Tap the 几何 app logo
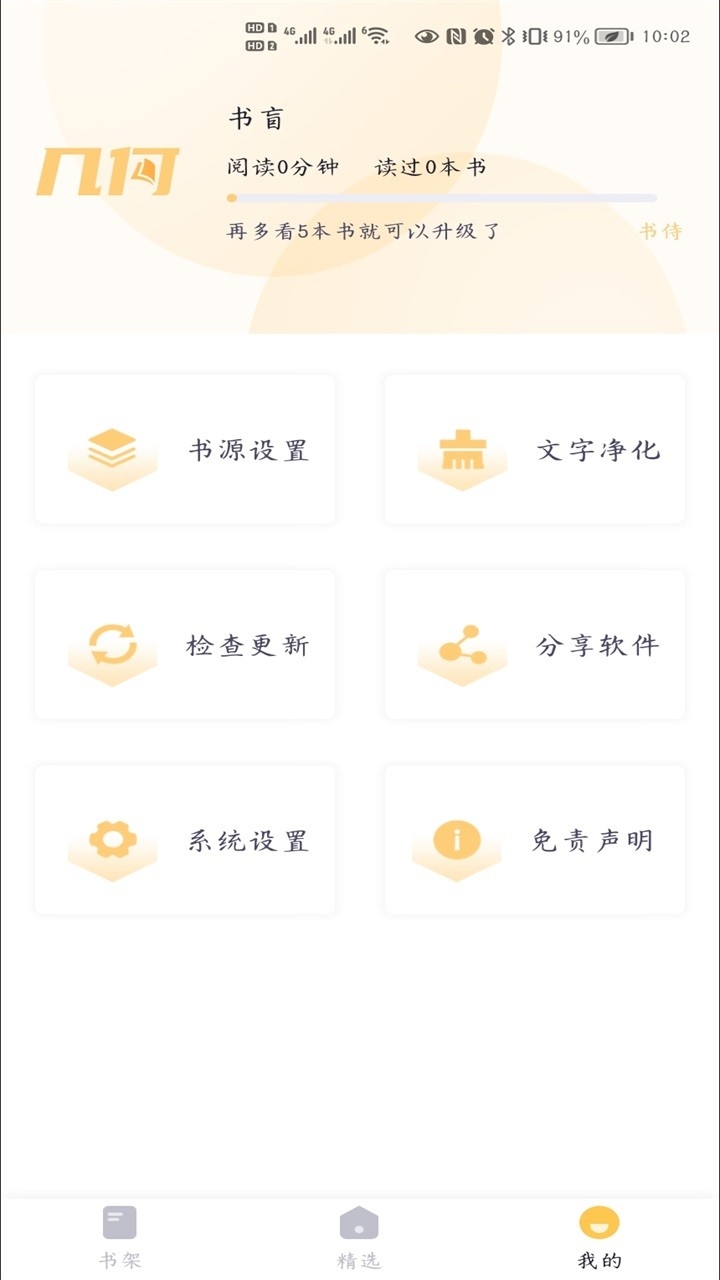 coord(108,172)
